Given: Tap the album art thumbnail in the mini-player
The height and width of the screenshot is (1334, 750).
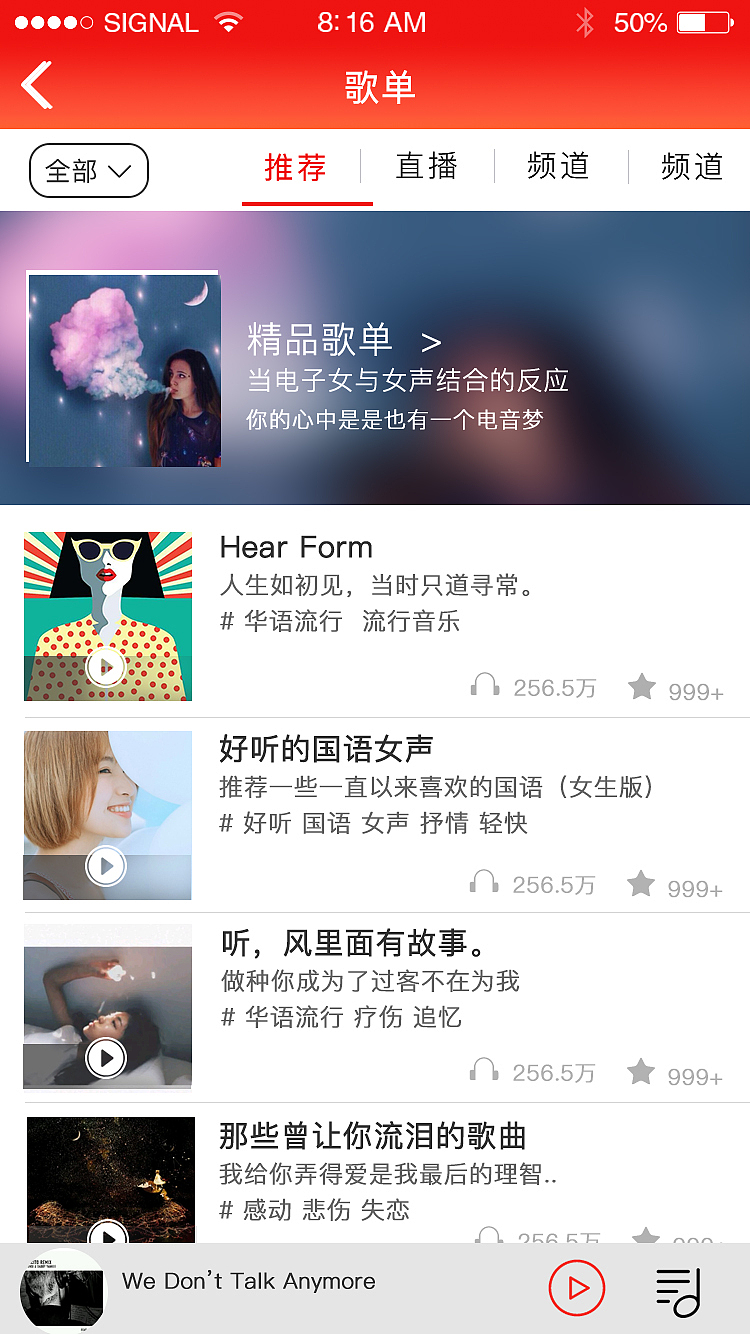Looking at the screenshot, I should click(x=63, y=1289).
